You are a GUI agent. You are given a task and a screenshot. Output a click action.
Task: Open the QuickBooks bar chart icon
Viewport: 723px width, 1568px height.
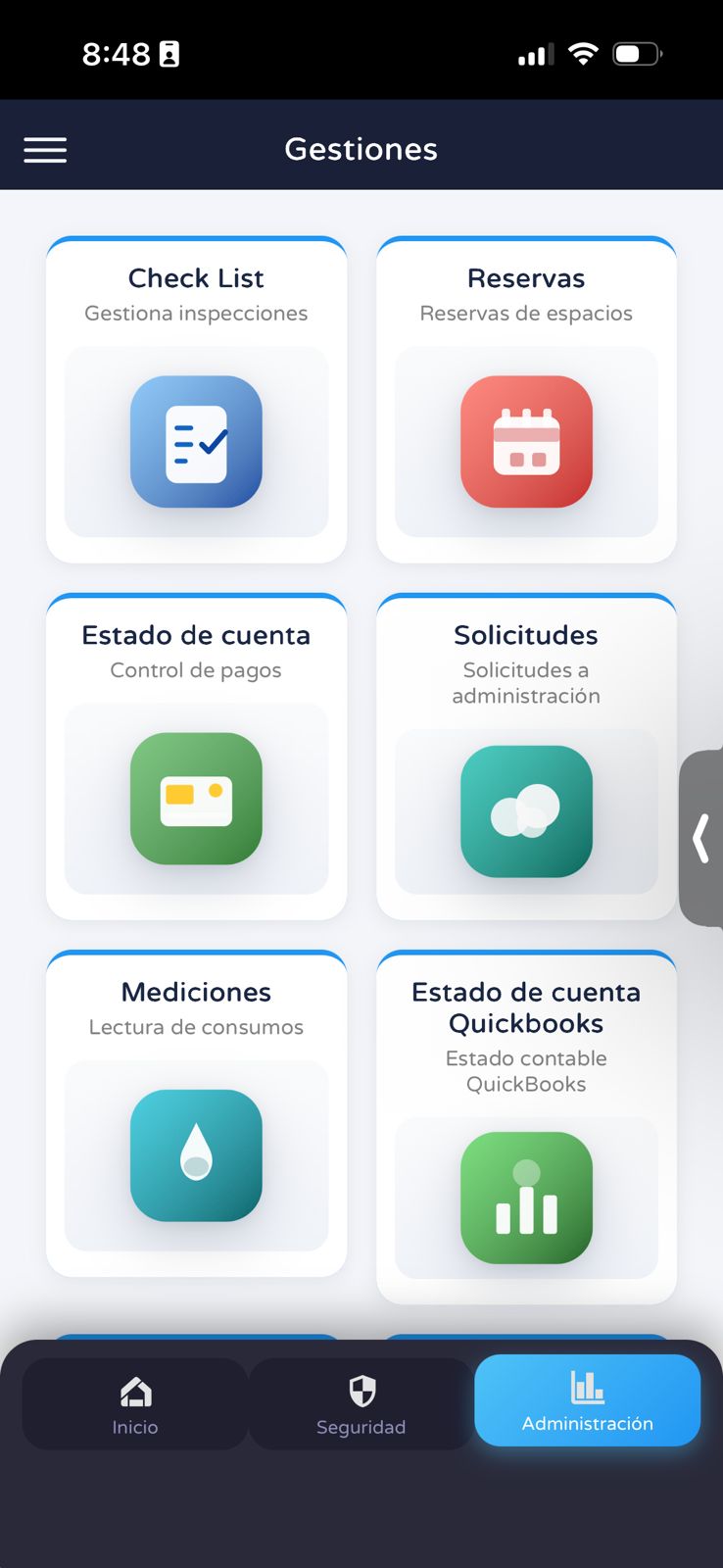[526, 1198]
